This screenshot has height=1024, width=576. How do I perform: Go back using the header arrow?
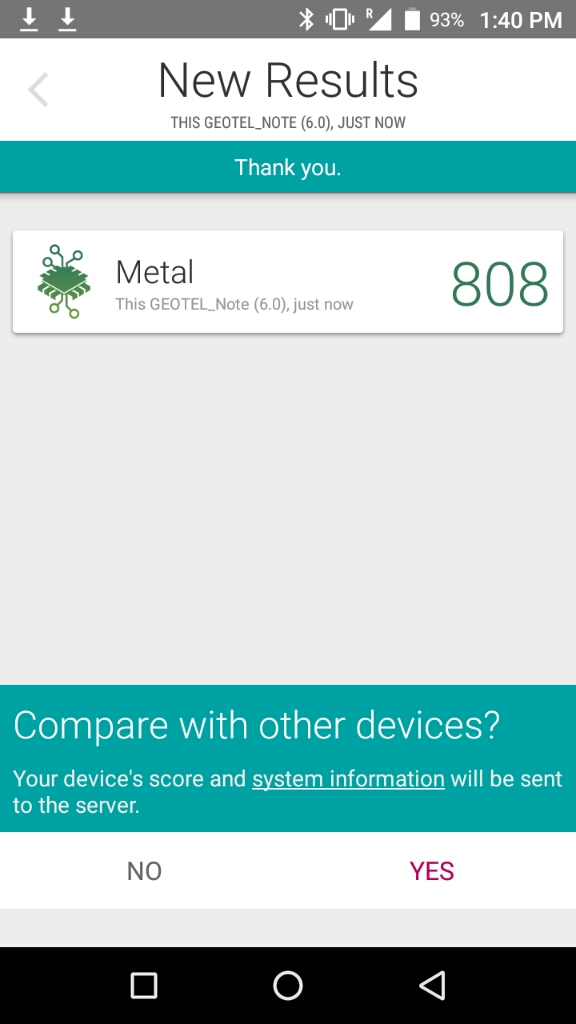tap(39, 90)
